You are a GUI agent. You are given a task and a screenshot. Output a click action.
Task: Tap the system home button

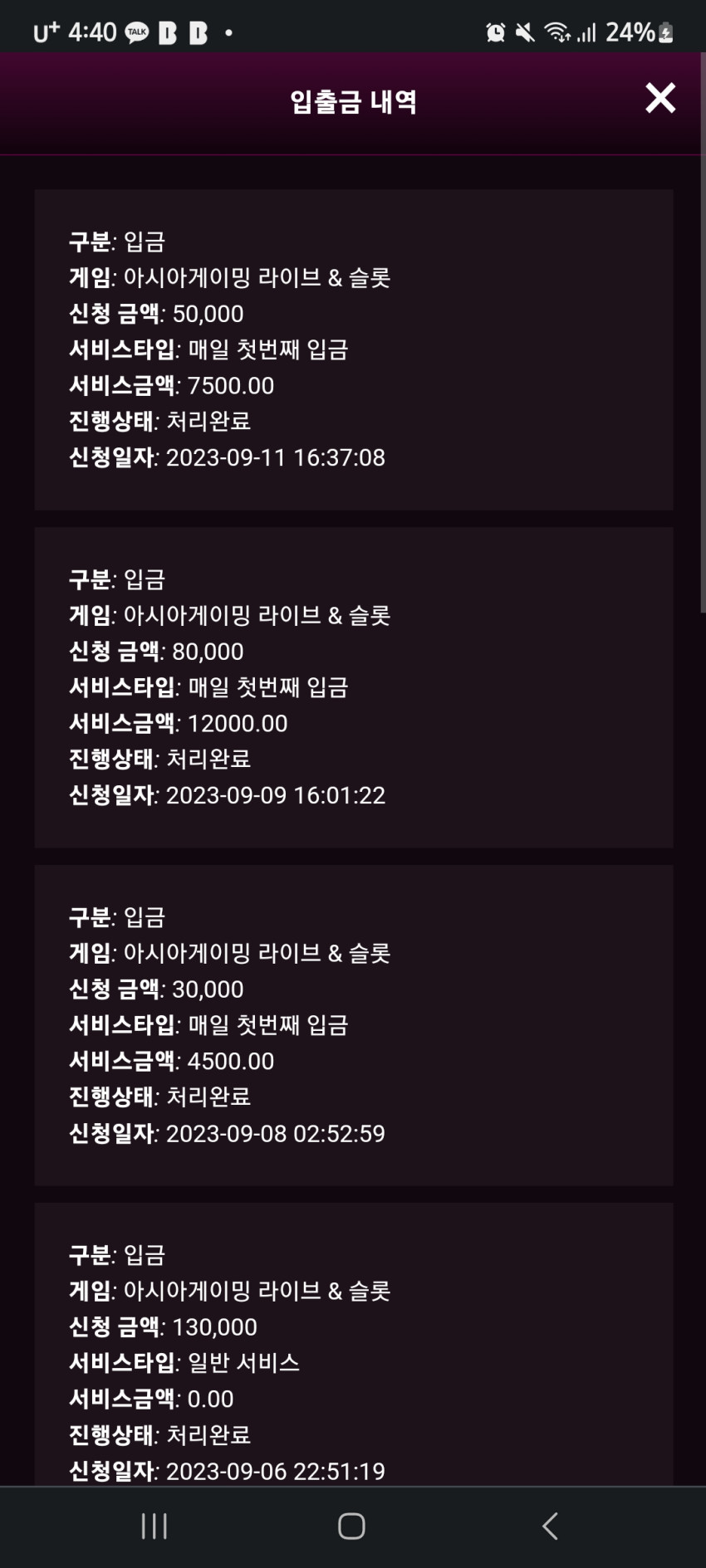[x=351, y=1526]
